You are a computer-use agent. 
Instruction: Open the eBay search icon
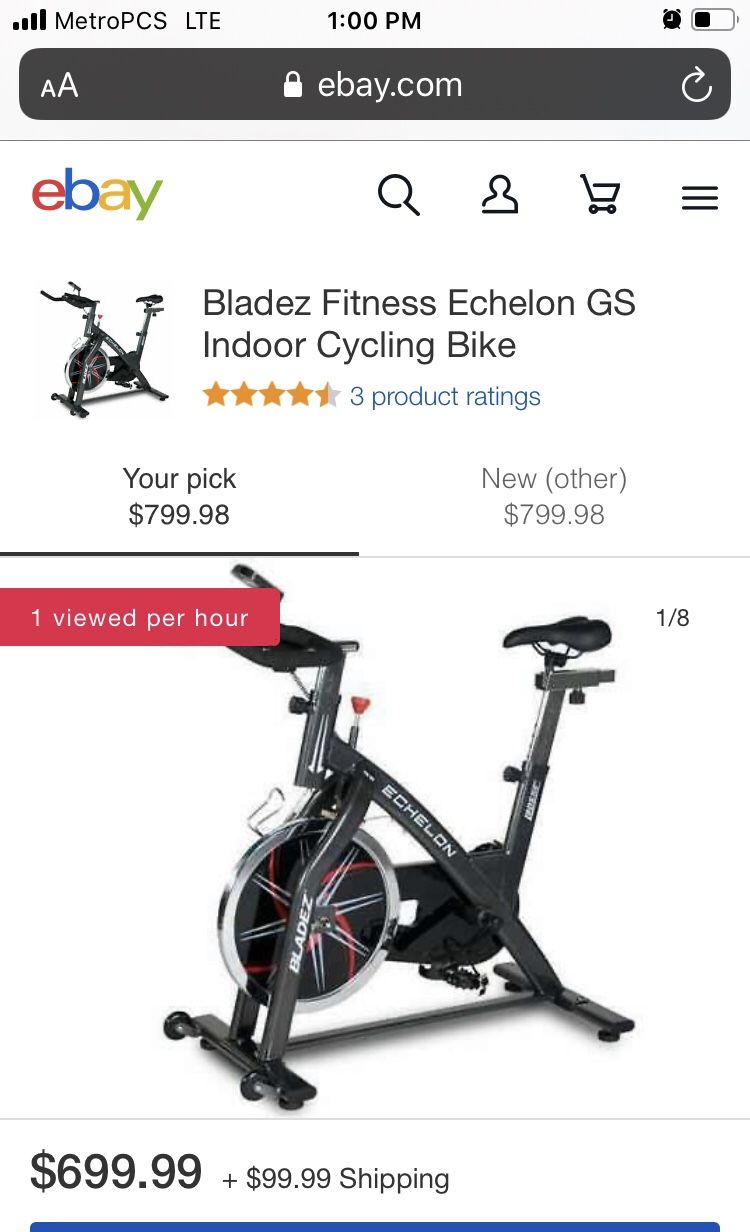click(x=398, y=195)
